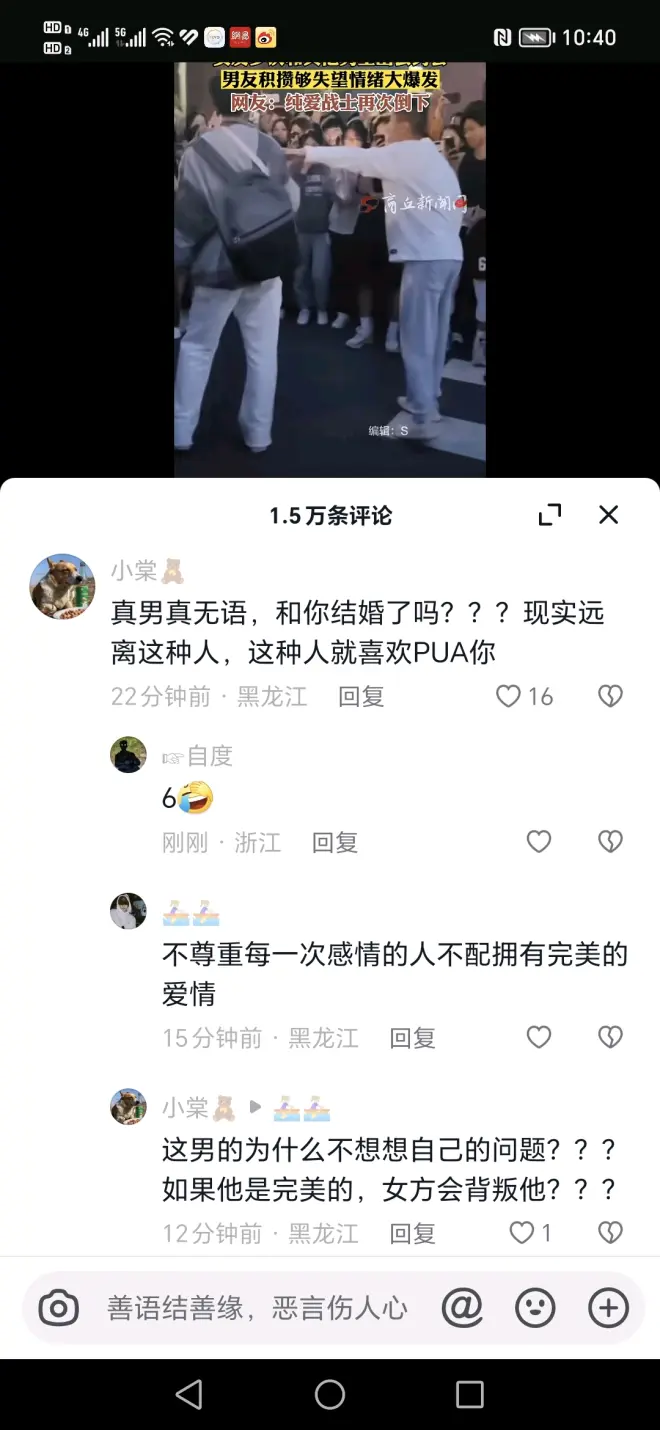Reply to the comment from 15分钟前

coord(412,1038)
